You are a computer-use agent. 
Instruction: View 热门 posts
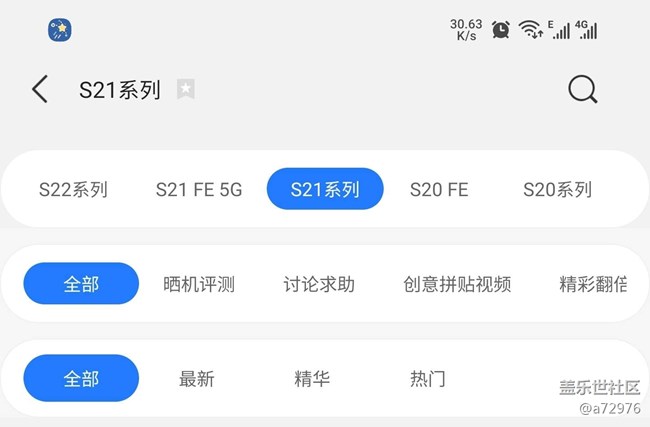428,379
